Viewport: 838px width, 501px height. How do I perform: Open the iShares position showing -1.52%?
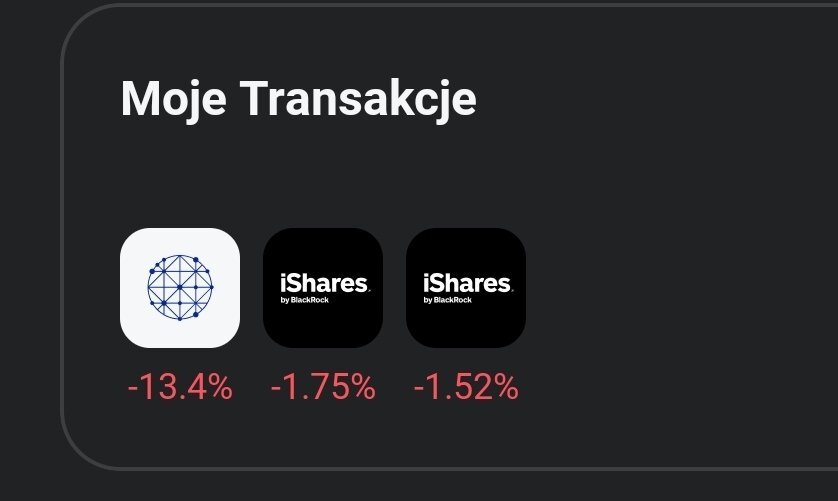(x=466, y=288)
